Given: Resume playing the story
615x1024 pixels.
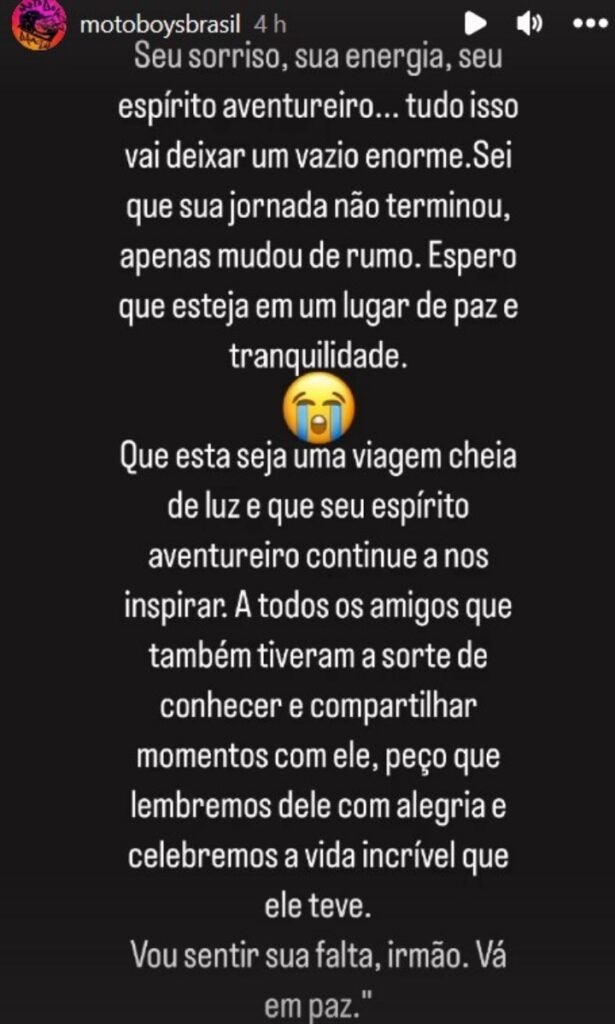Looking at the screenshot, I should click(476, 23).
